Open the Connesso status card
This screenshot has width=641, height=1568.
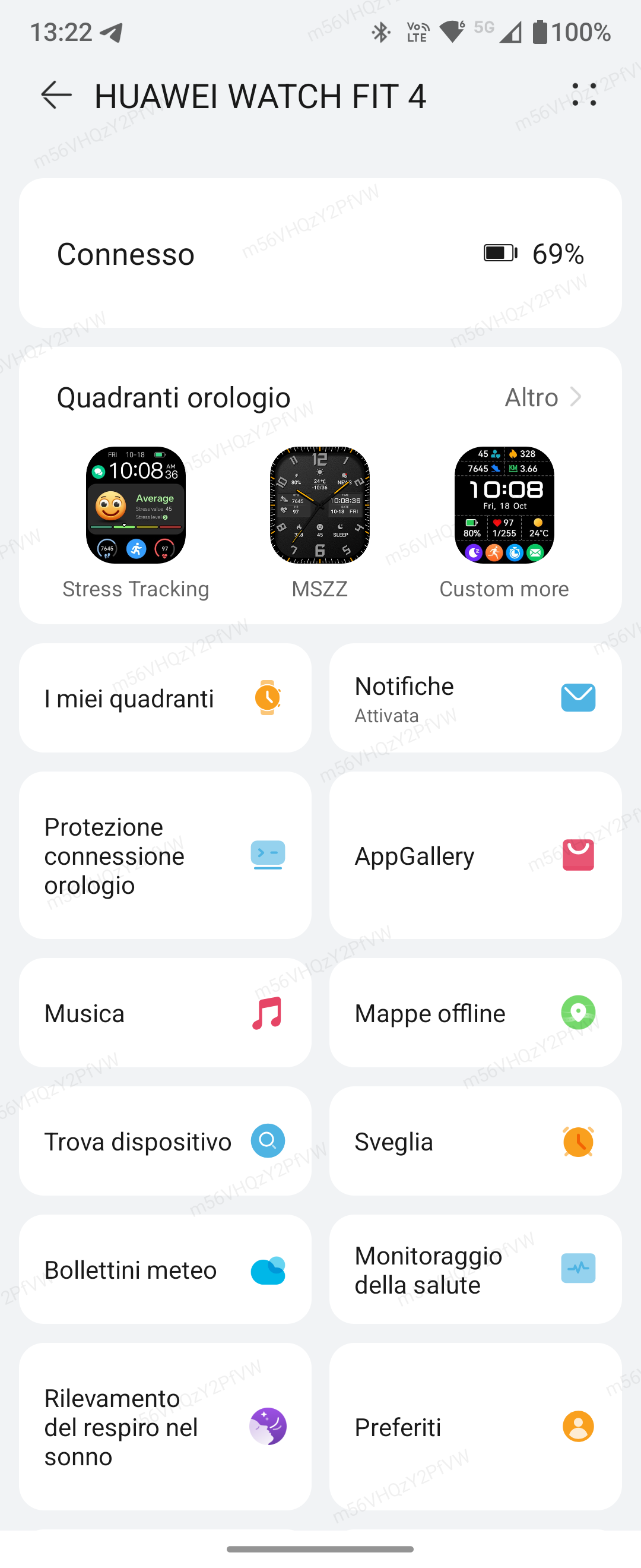pos(320,253)
